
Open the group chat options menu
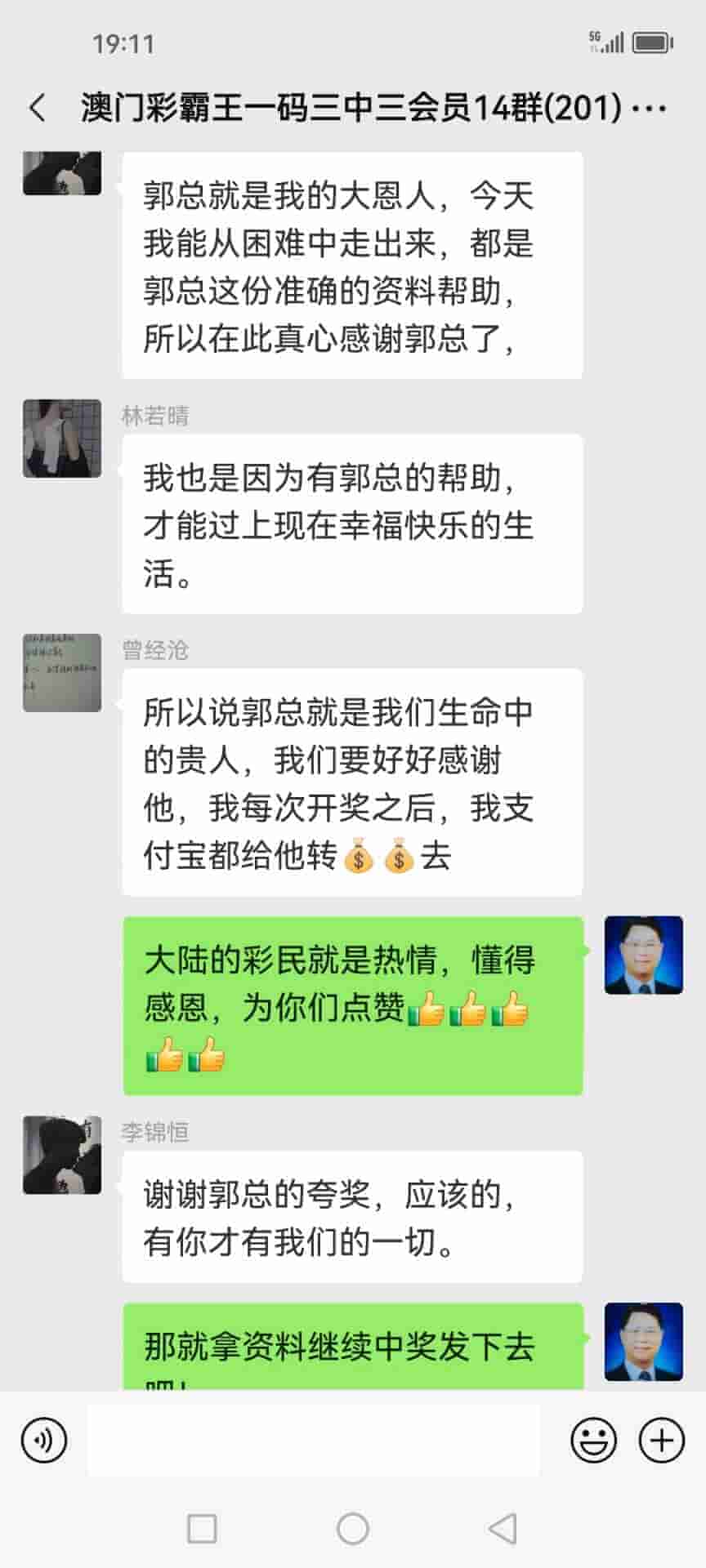650,108
